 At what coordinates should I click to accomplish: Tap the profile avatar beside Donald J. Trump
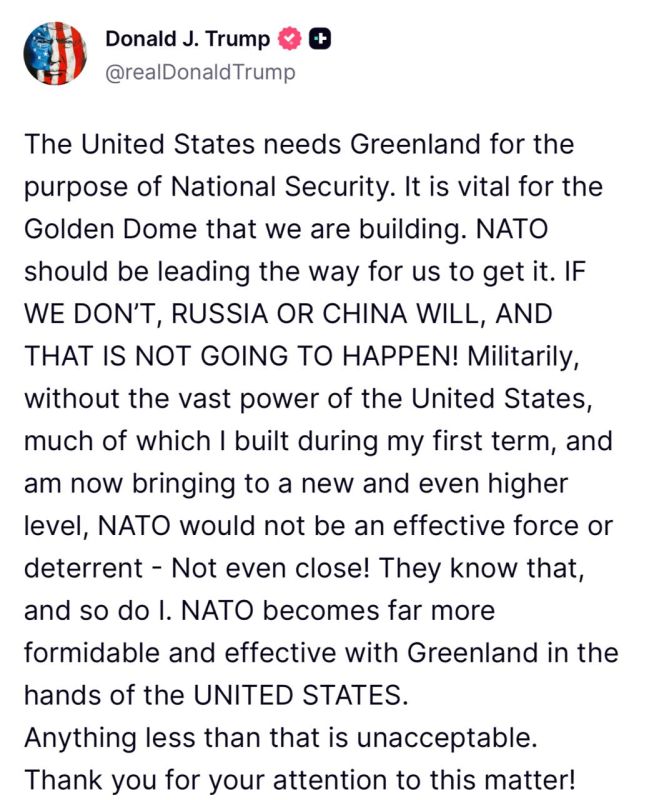click(54, 55)
